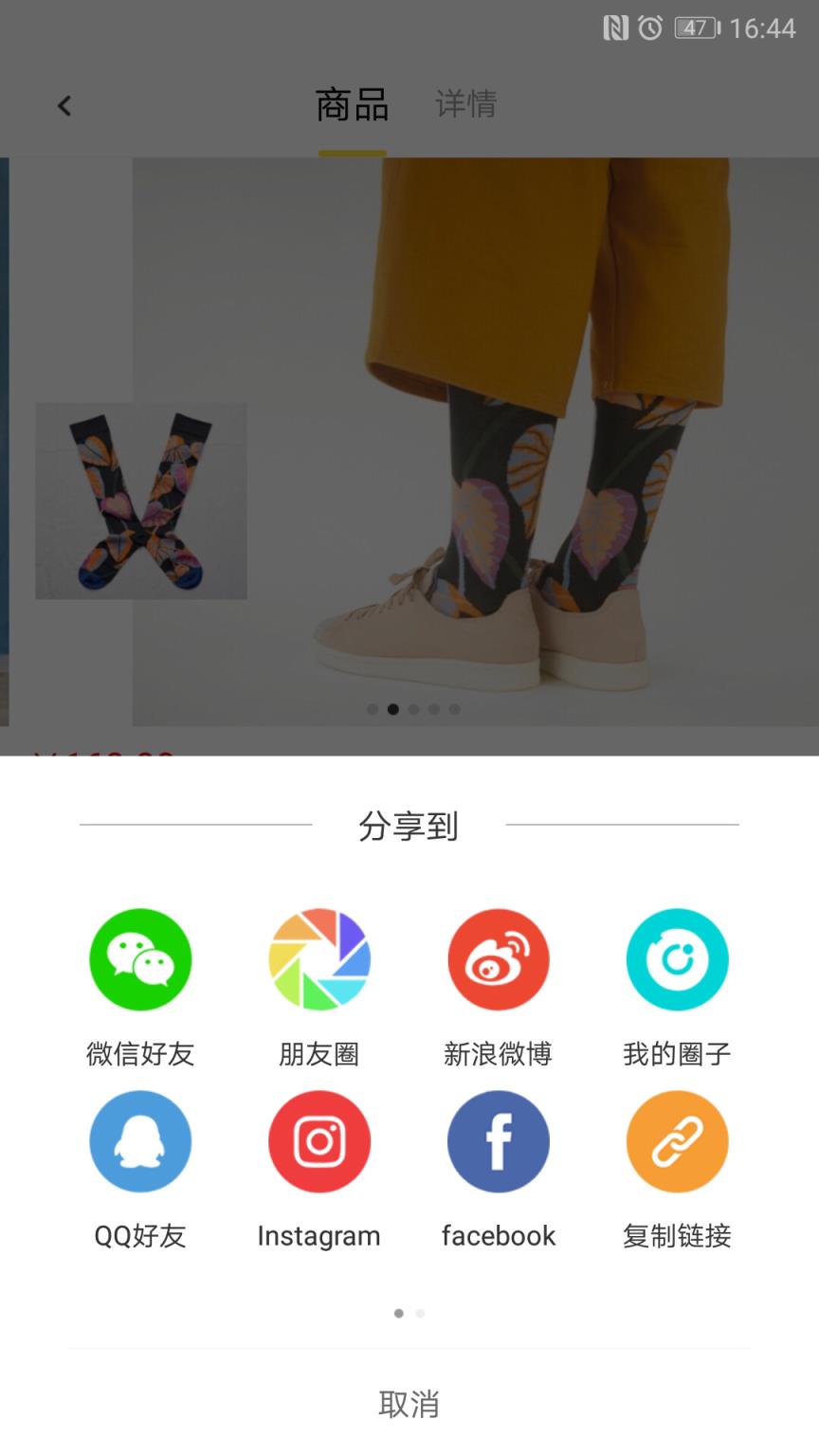Tap the 分享到 share panel title
Screen dimensions: 819x1456
point(408,826)
